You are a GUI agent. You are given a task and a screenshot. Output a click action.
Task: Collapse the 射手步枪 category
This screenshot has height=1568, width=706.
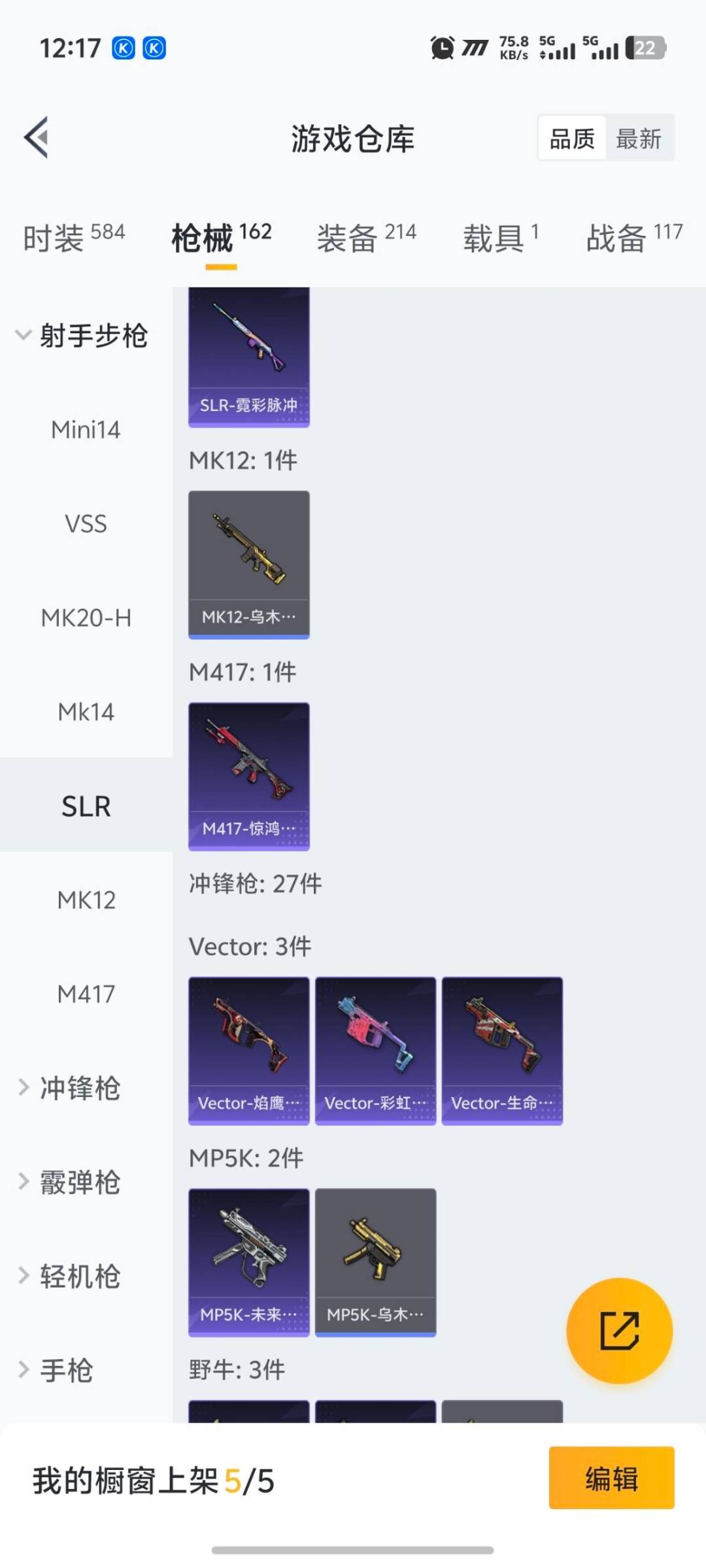pos(82,336)
